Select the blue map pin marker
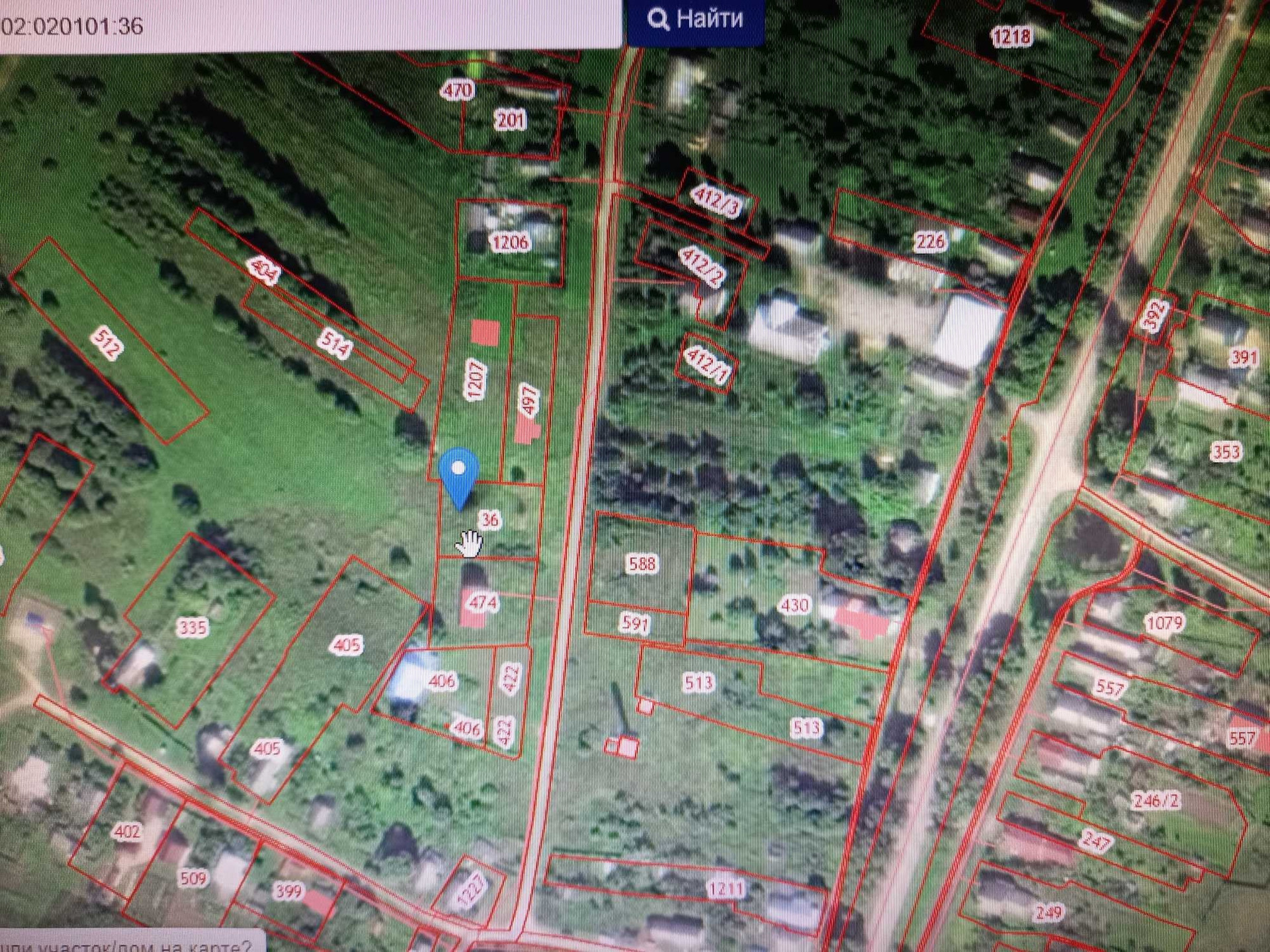The height and width of the screenshot is (952, 1270). 458,473
